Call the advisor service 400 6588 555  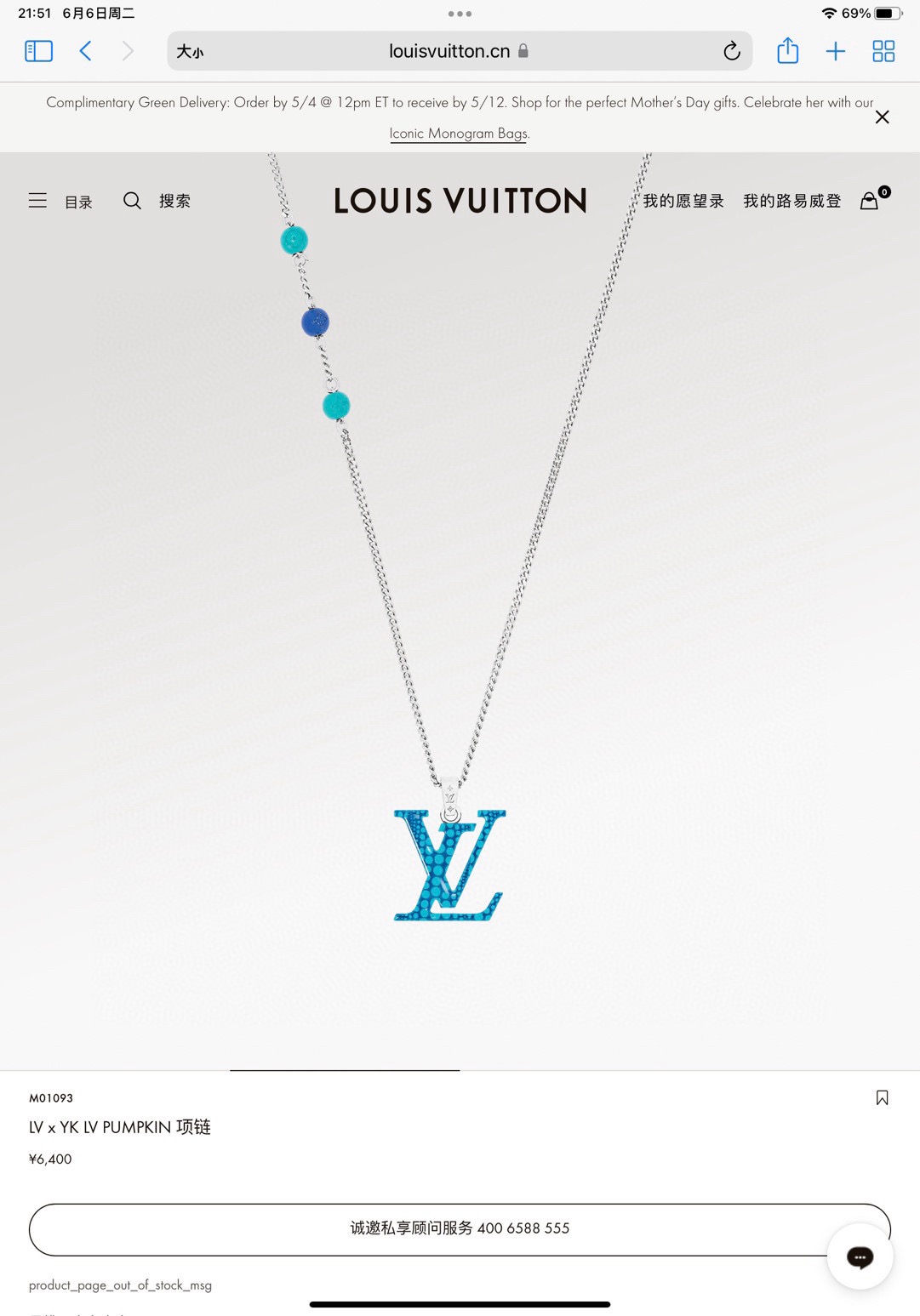click(x=460, y=1229)
